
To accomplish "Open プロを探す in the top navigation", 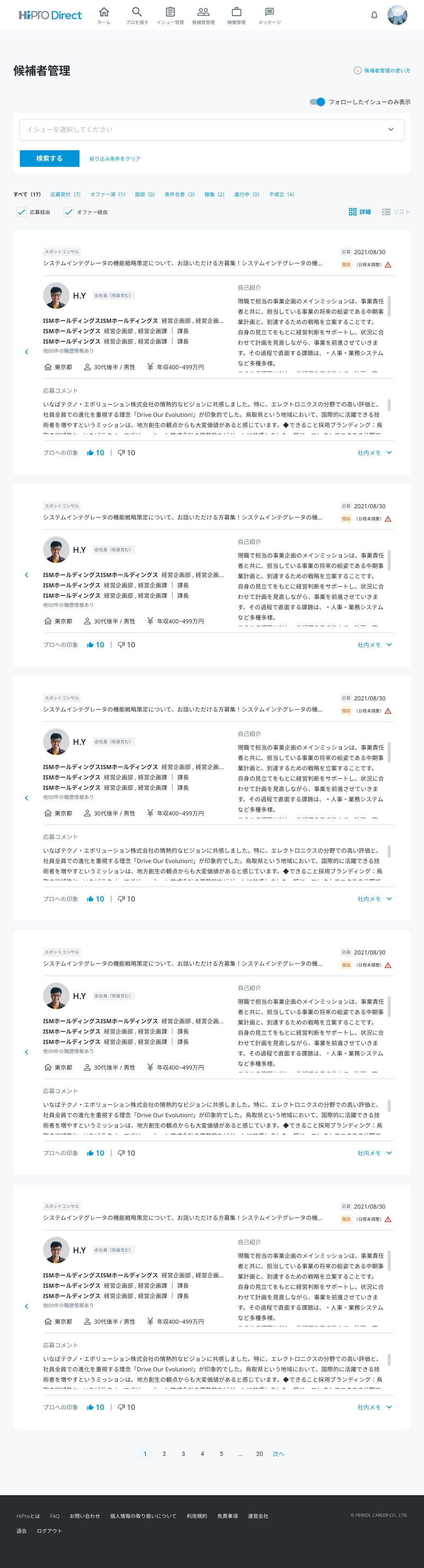I will pos(137,15).
